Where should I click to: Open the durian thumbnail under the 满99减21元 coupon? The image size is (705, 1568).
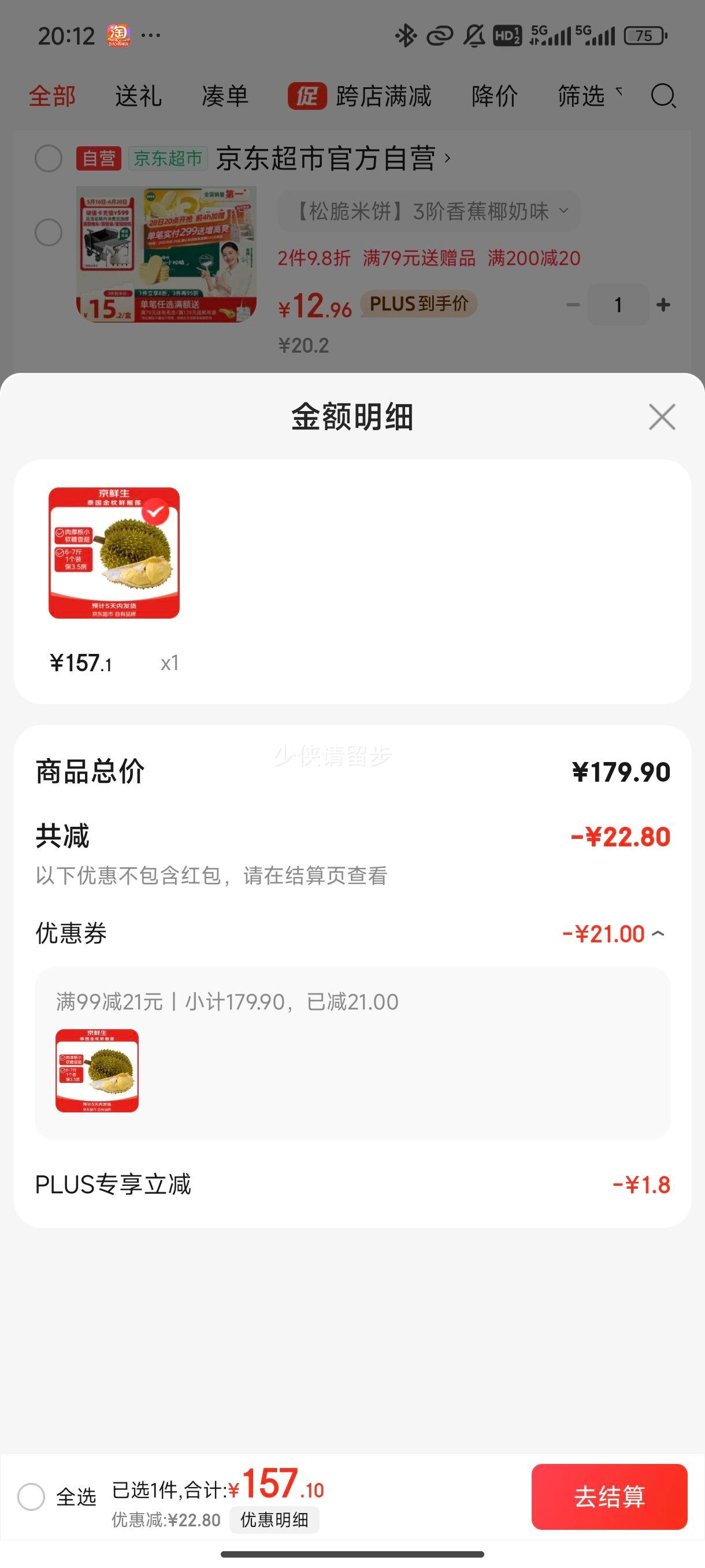97,1071
